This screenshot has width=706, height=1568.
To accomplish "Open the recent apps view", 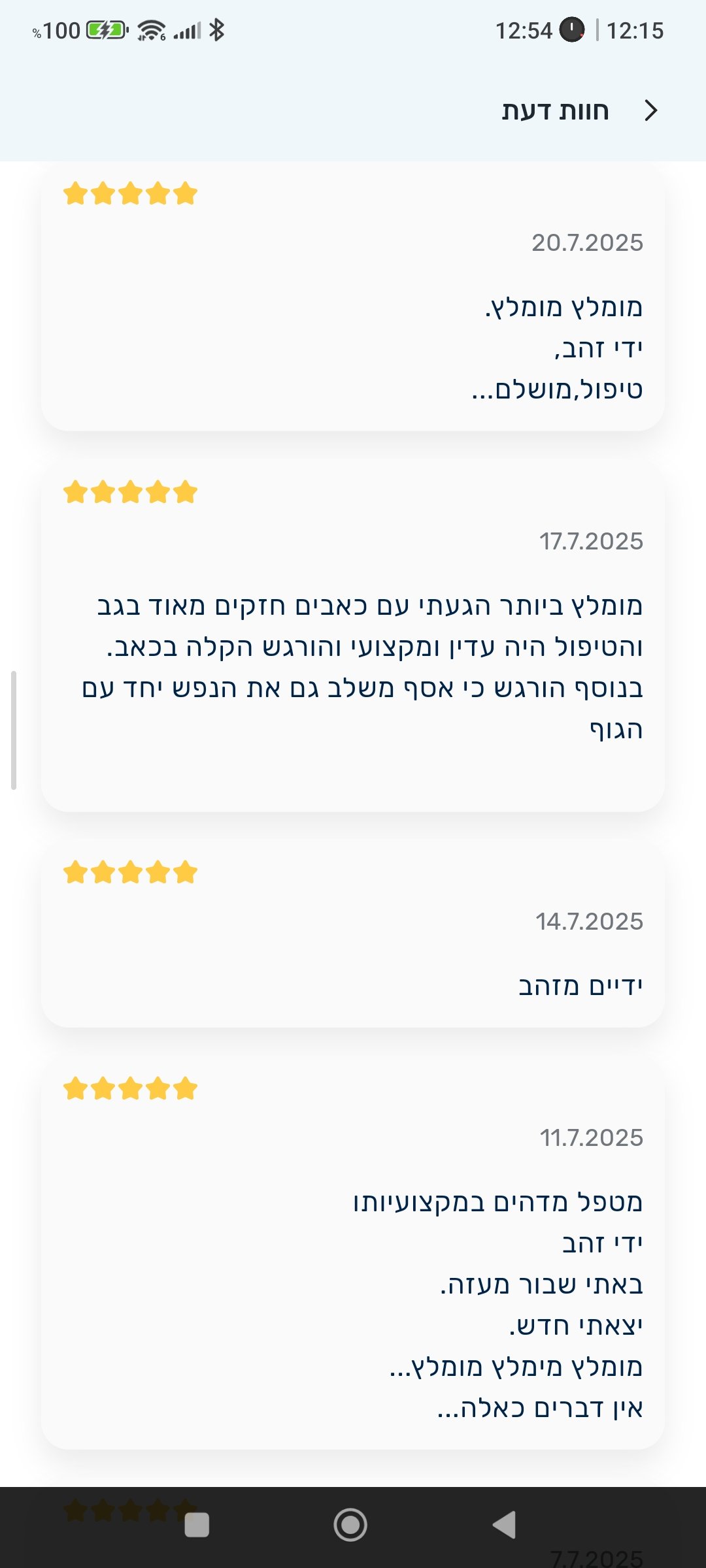I will pyautogui.click(x=197, y=1525).
